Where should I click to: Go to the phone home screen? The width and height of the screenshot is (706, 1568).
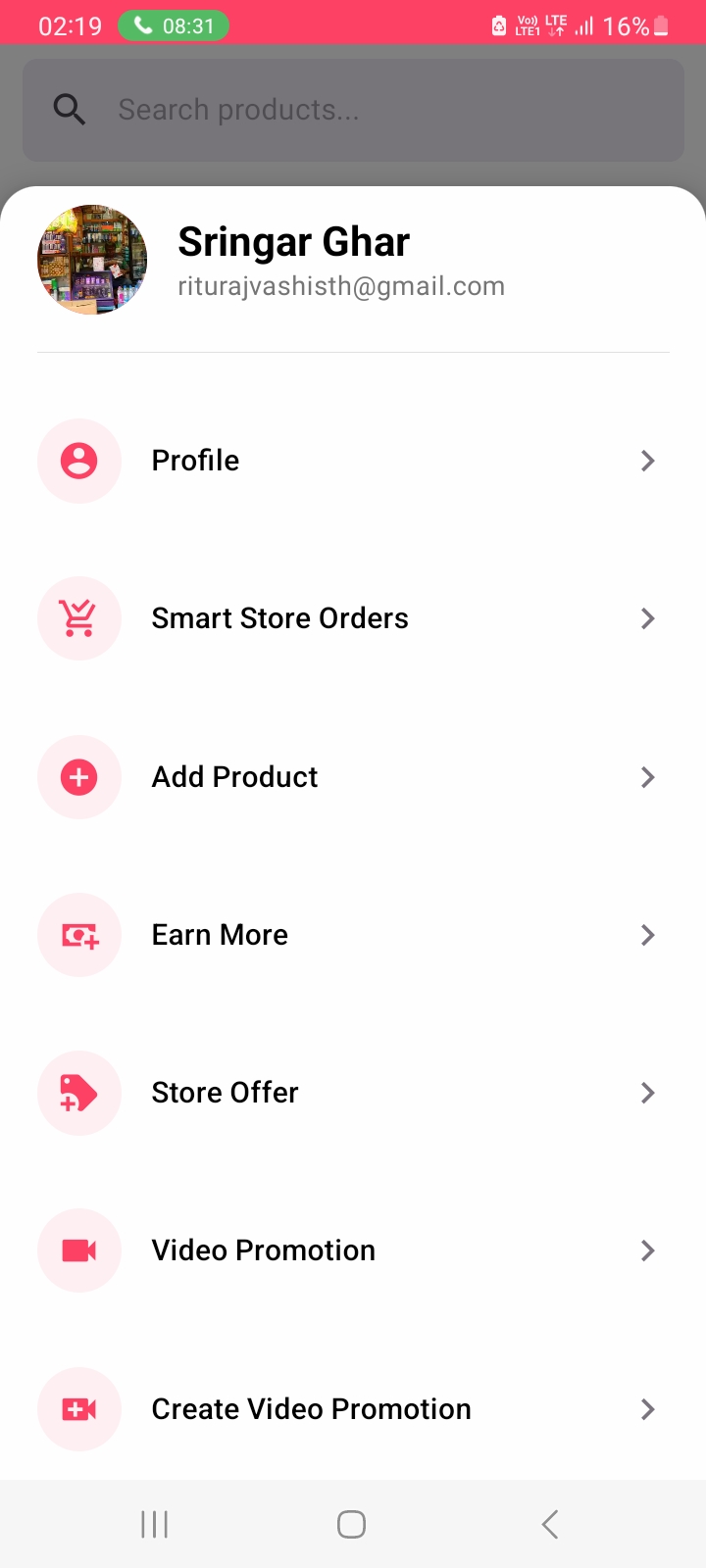click(x=351, y=1524)
